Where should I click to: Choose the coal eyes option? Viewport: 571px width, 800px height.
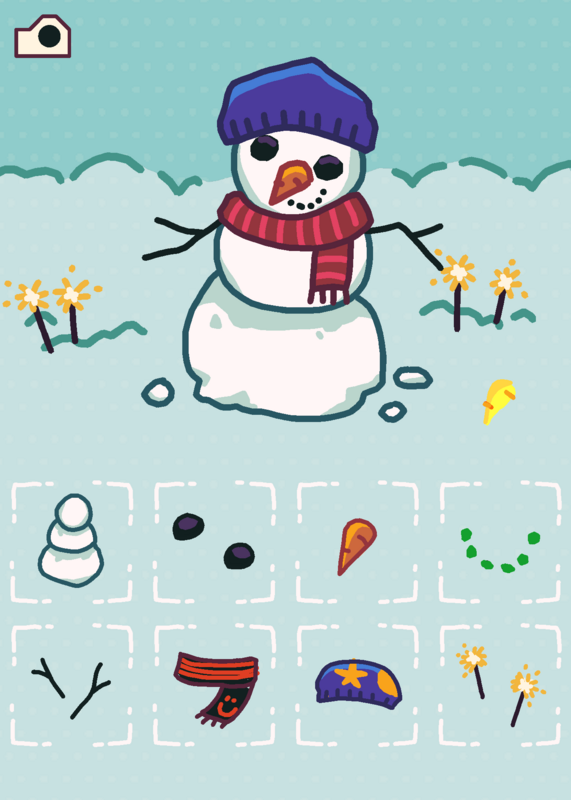(214, 542)
